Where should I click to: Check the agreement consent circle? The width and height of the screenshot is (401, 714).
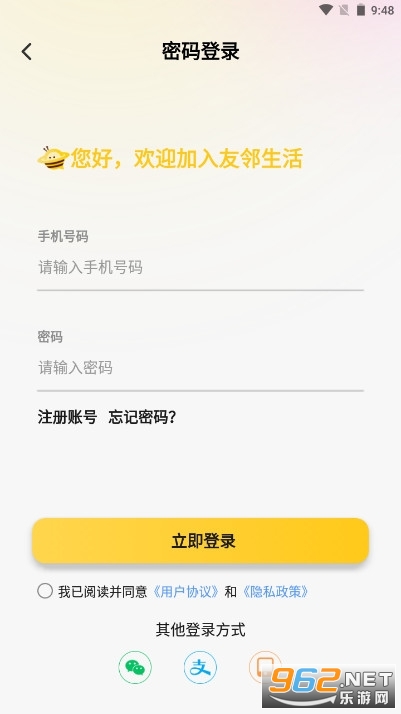point(45,591)
